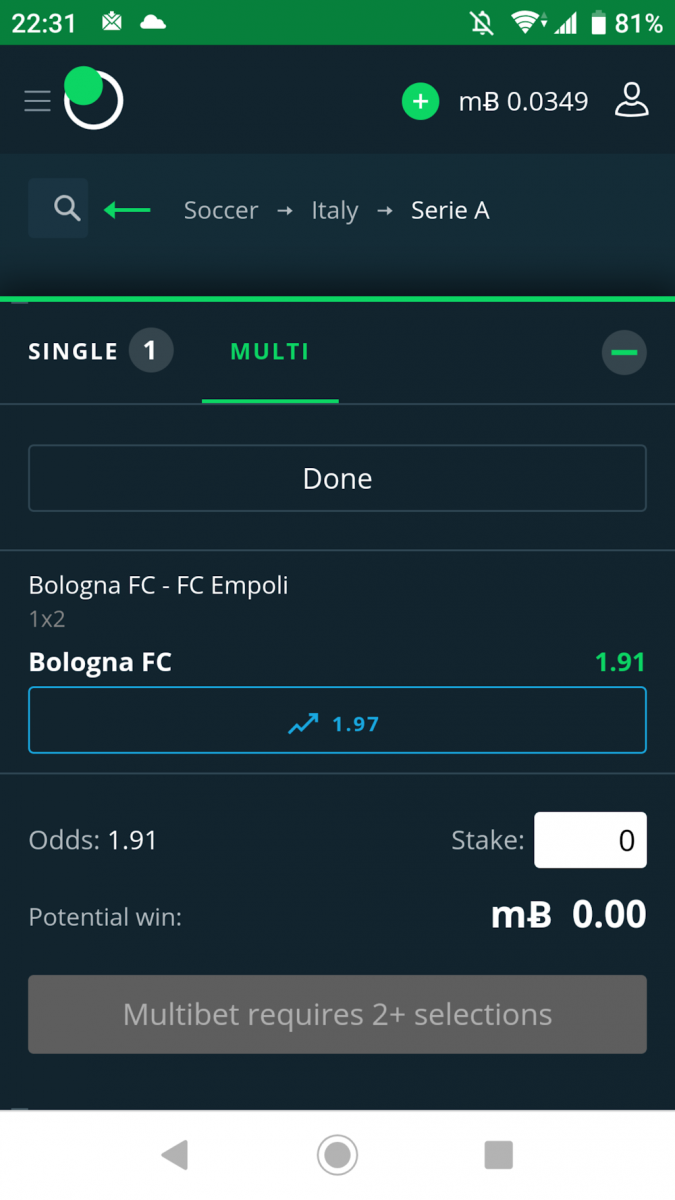This screenshot has width=675, height=1200.
Task: Focus the Stake input field
Action: pos(590,840)
